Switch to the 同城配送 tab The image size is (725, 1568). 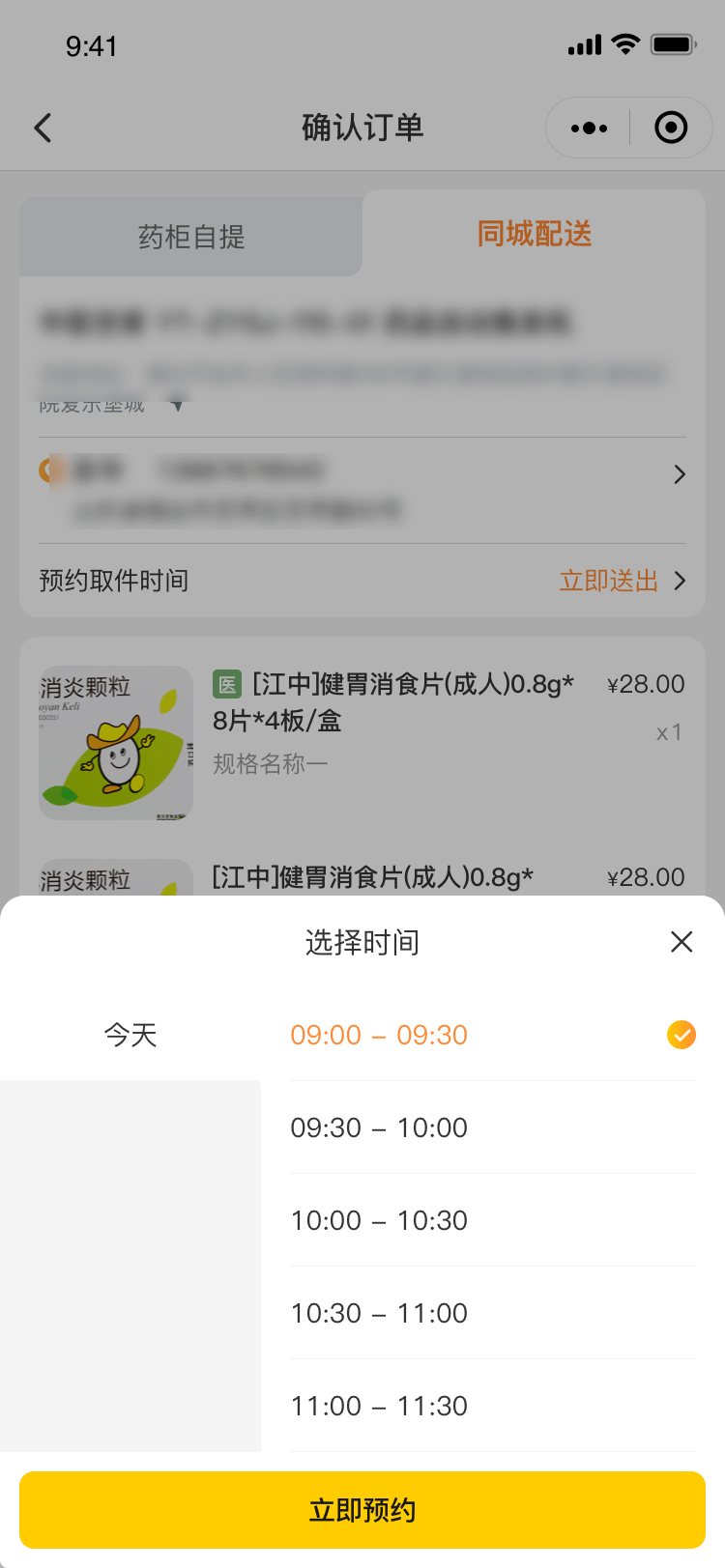(x=534, y=234)
